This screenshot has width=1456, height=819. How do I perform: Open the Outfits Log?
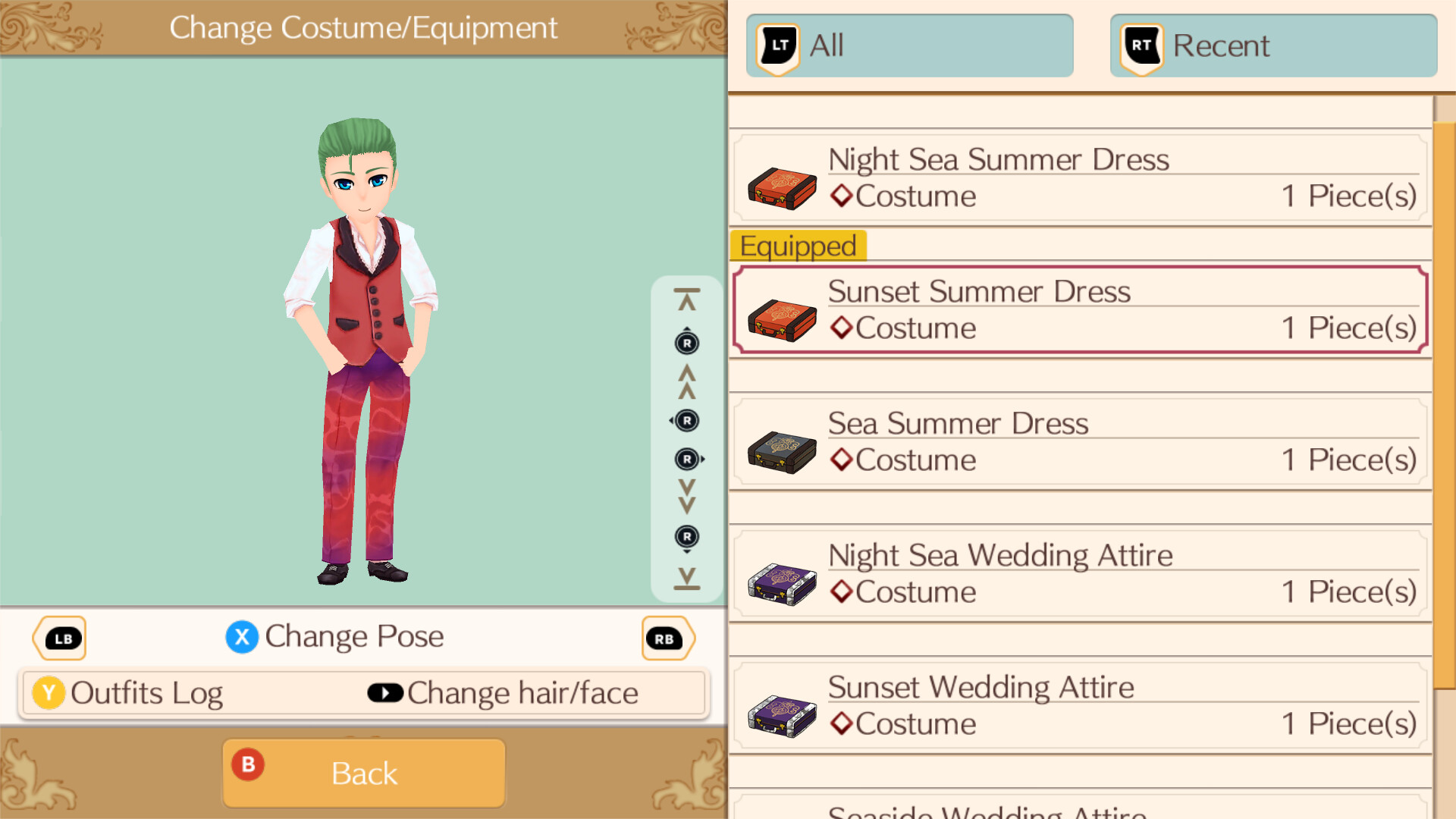(x=129, y=693)
